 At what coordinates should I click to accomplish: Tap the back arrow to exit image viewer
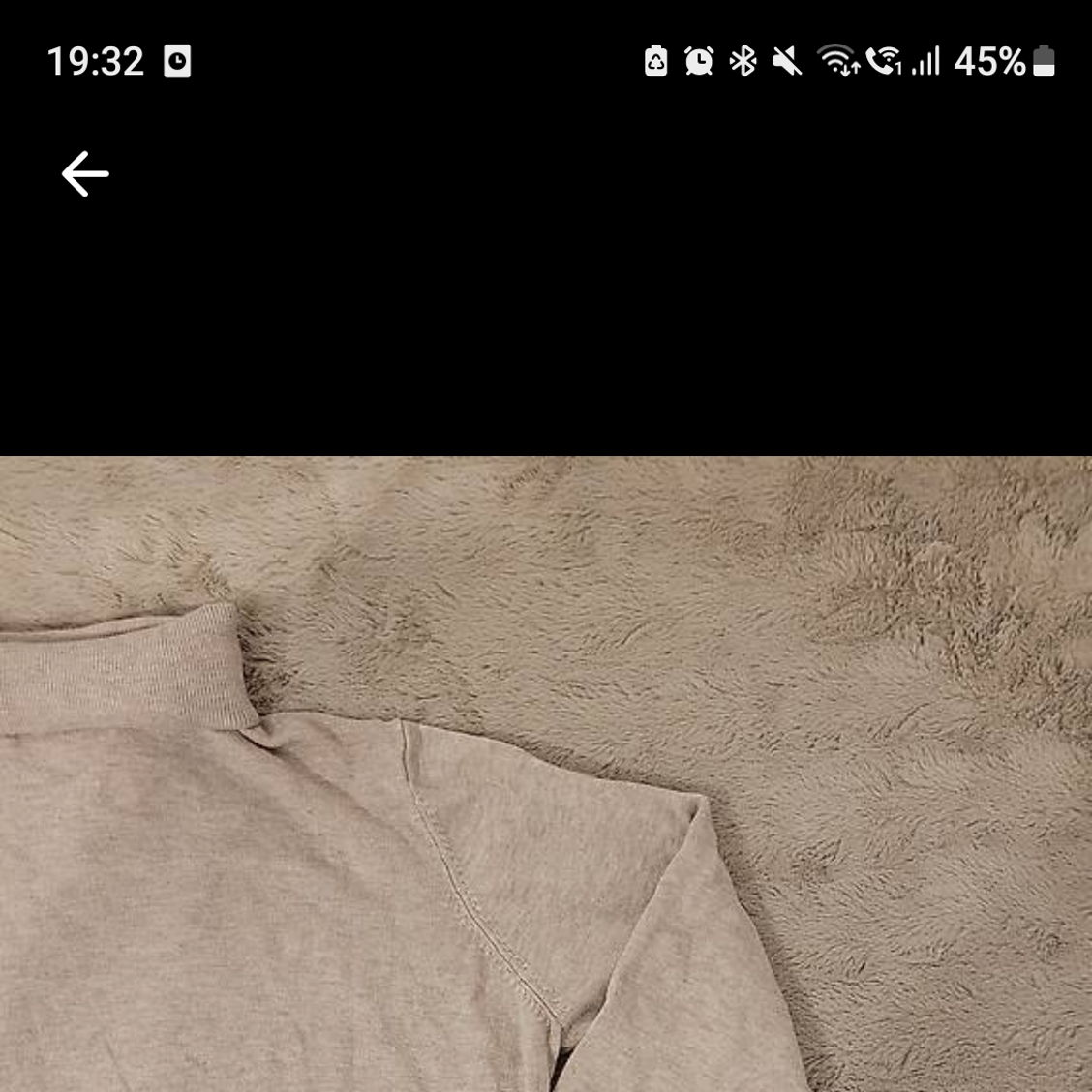click(85, 174)
